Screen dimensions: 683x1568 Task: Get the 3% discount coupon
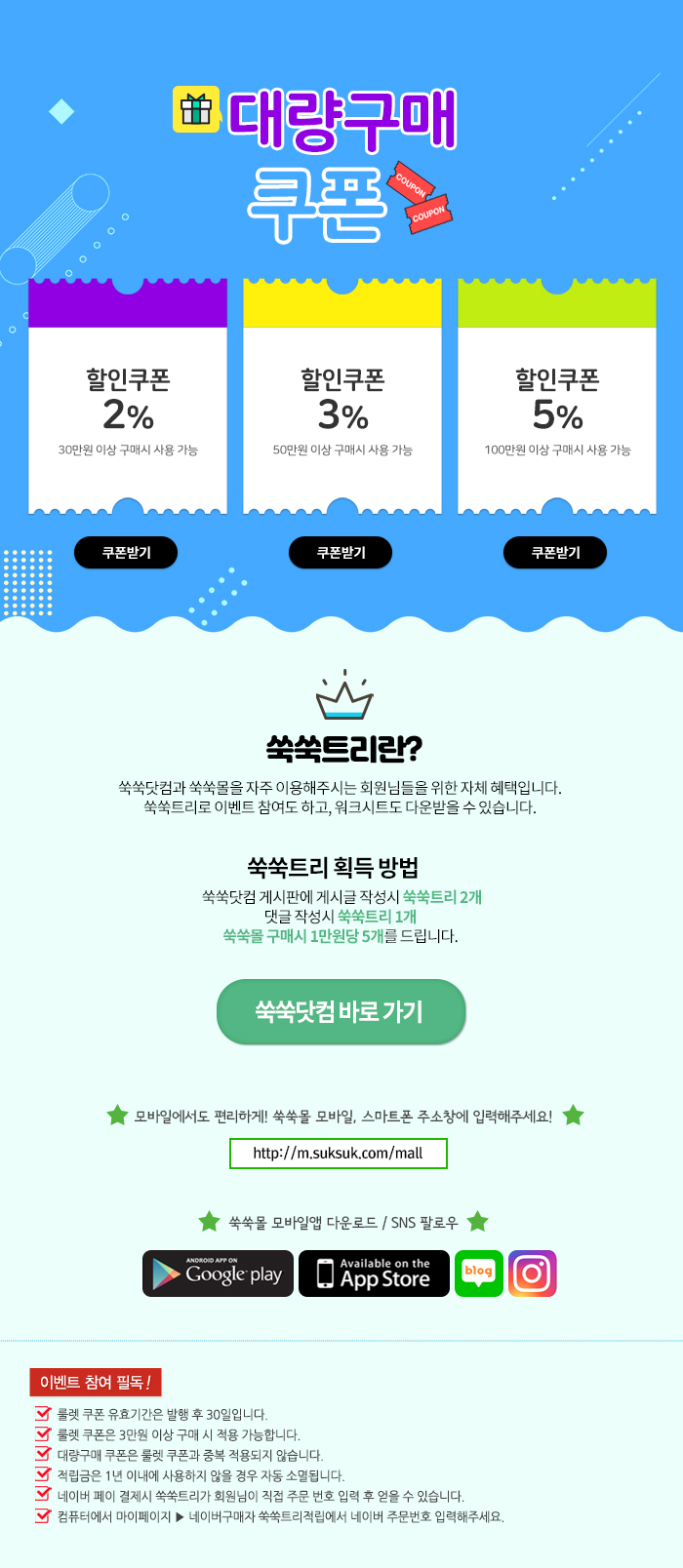341,553
